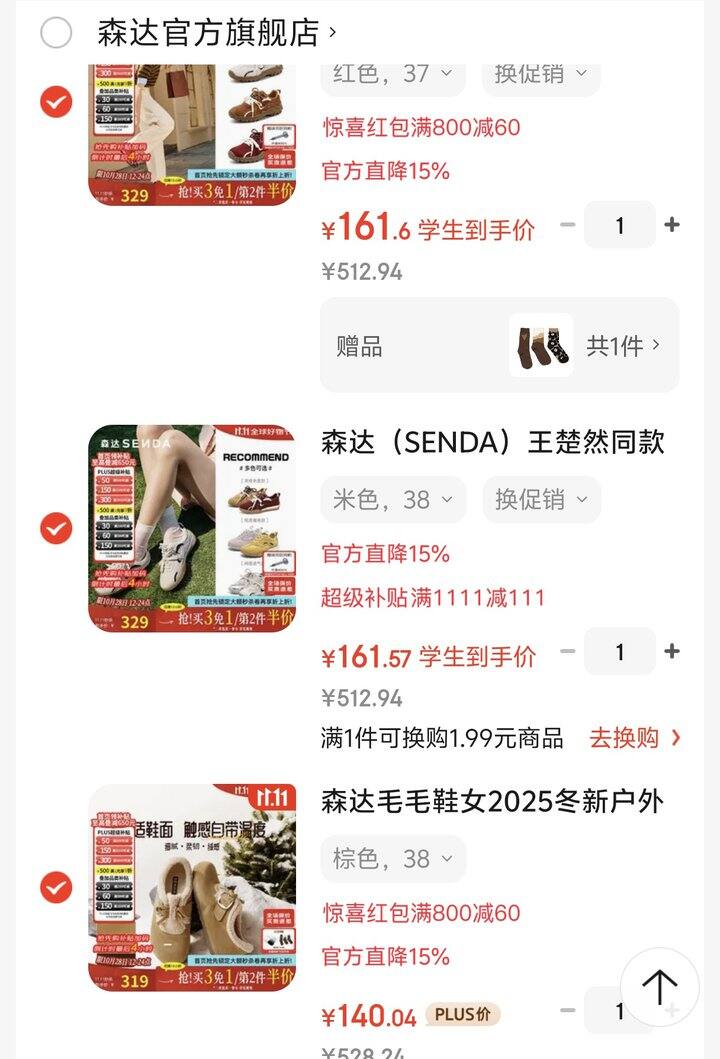Increase quantity of the ¥161.6 item
Viewport: 720px width, 1059px height.
click(672, 225)
